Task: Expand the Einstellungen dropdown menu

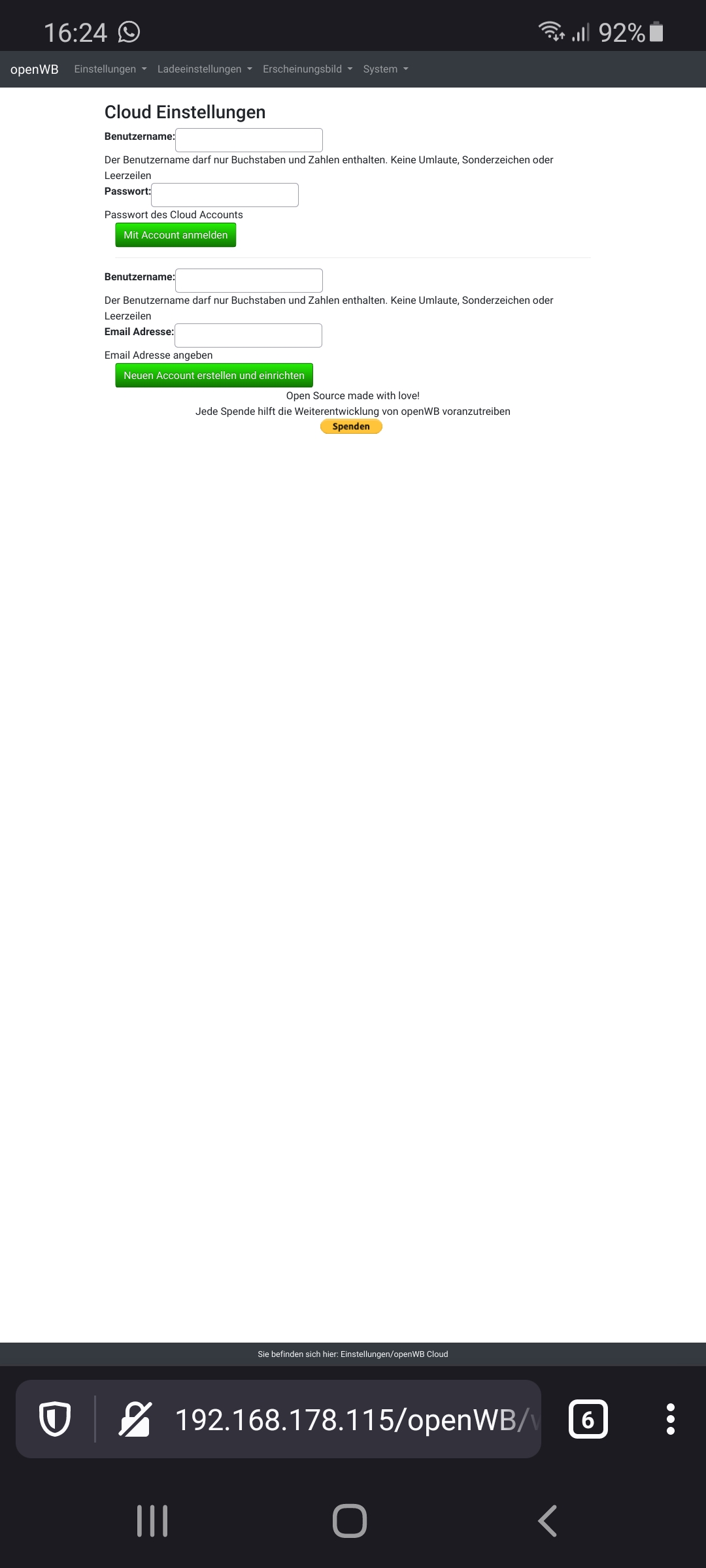Action: (110, 69)
